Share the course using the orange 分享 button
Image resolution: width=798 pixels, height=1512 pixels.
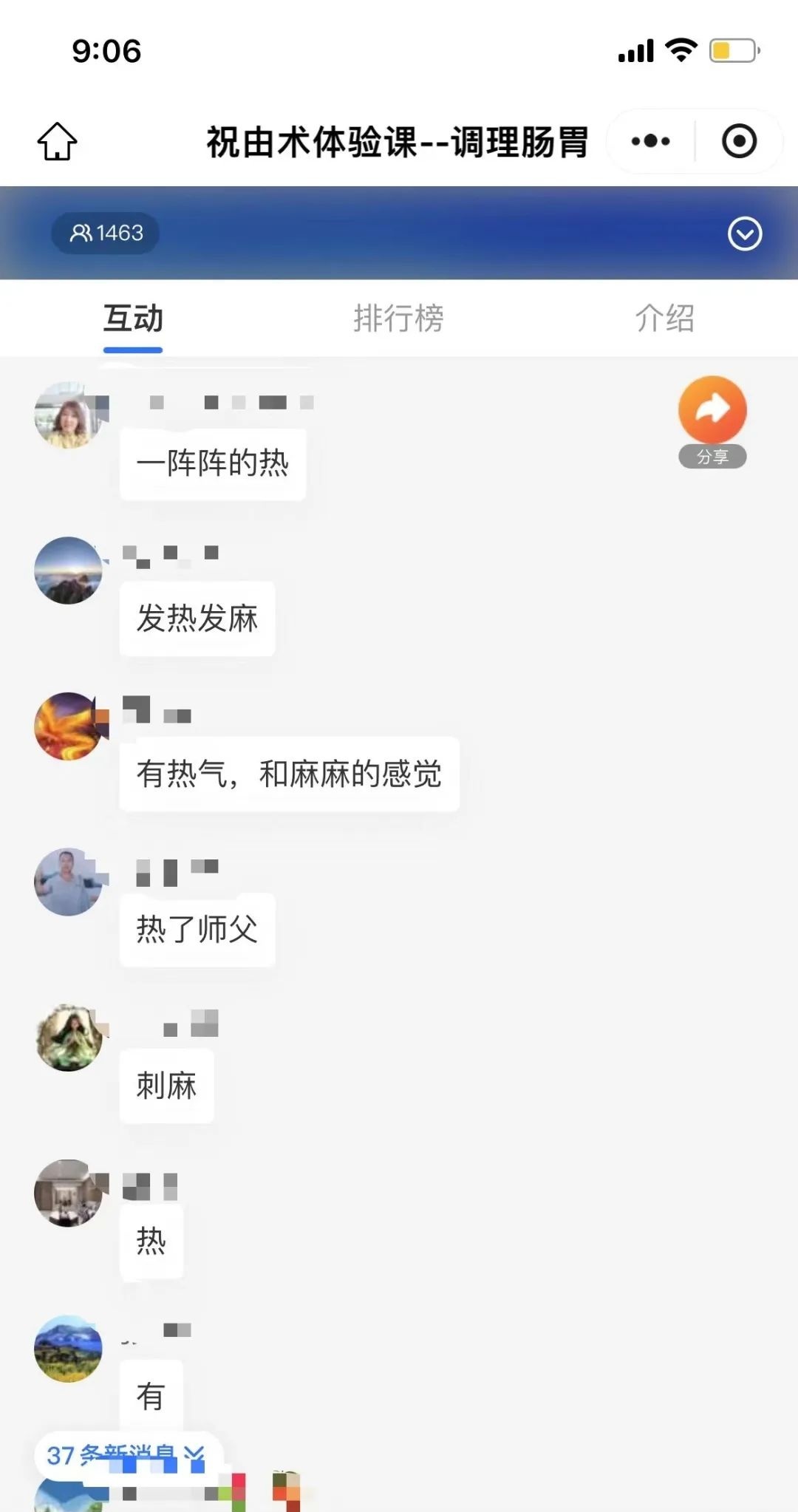pyautogui.click(x=712, y=418)
